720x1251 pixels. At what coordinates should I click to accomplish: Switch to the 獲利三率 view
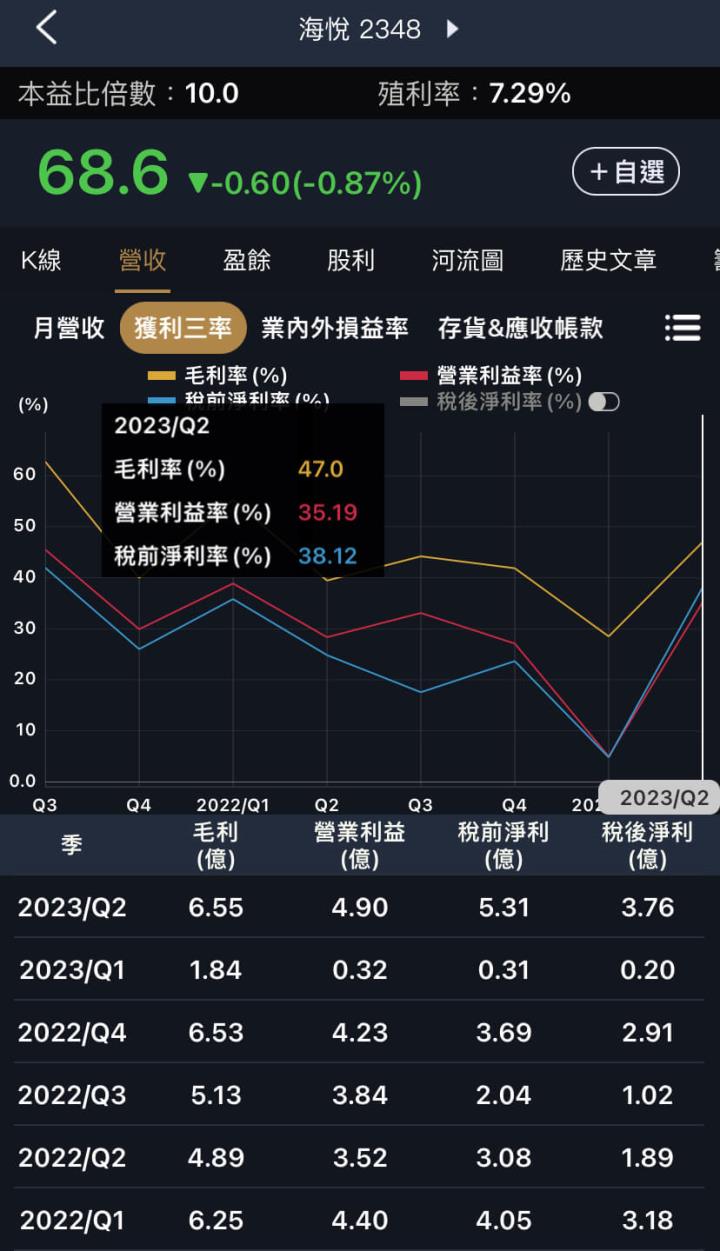(x=183, y=327)
